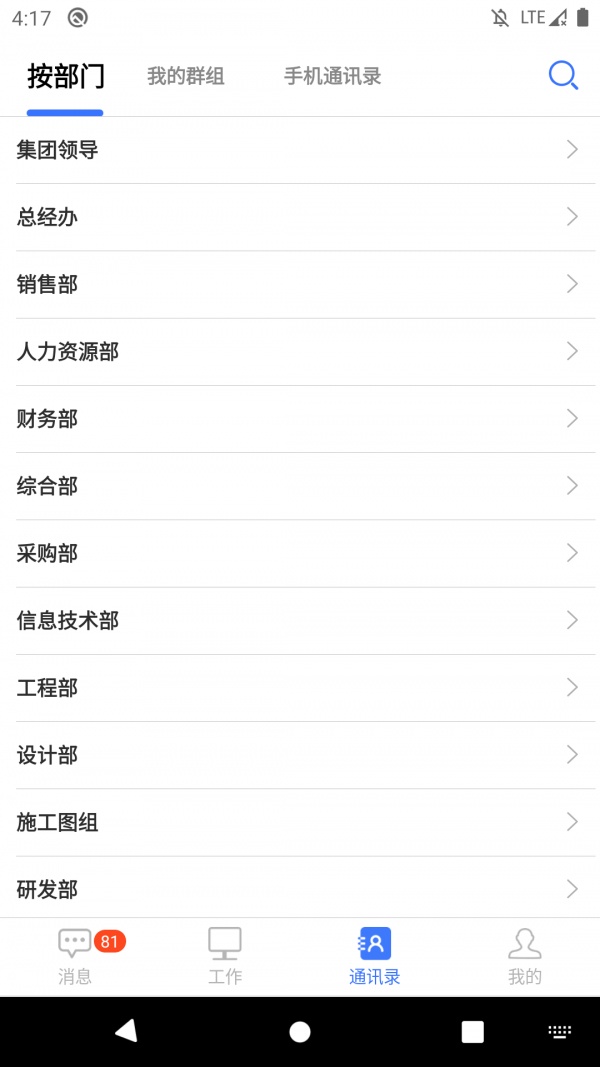Switch to the 我的群组 tab

[x=185, y=76]
